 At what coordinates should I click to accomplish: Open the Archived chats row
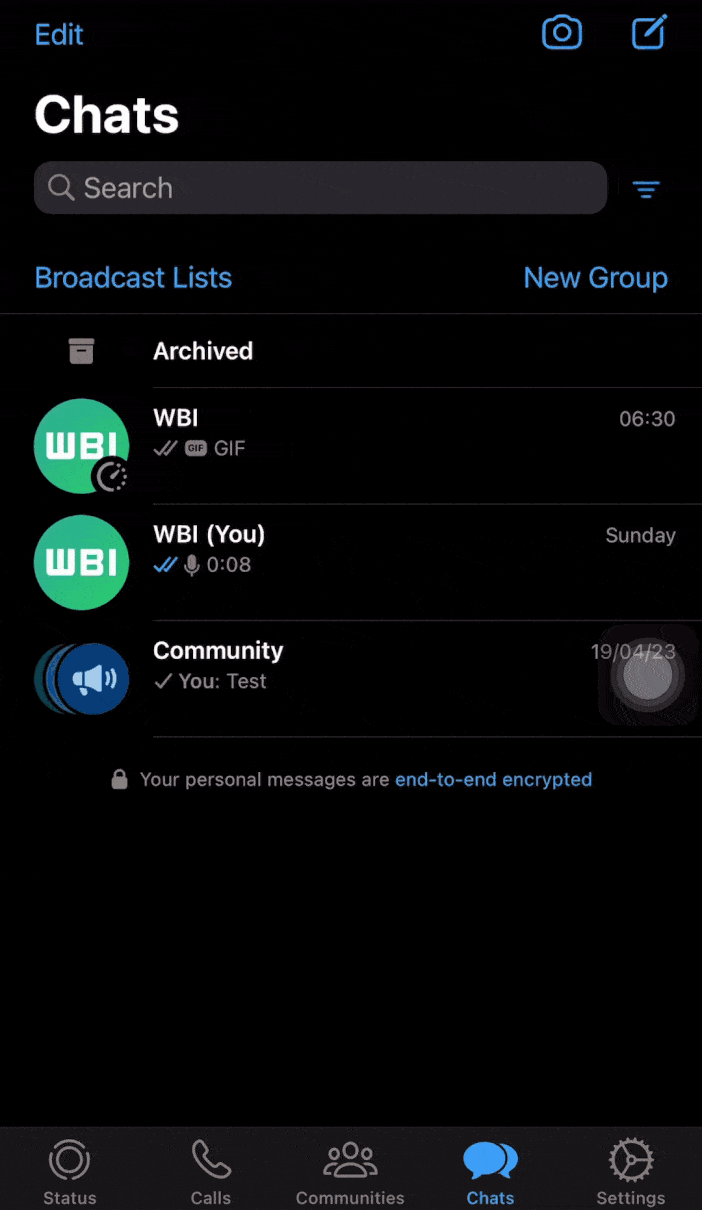351,351
